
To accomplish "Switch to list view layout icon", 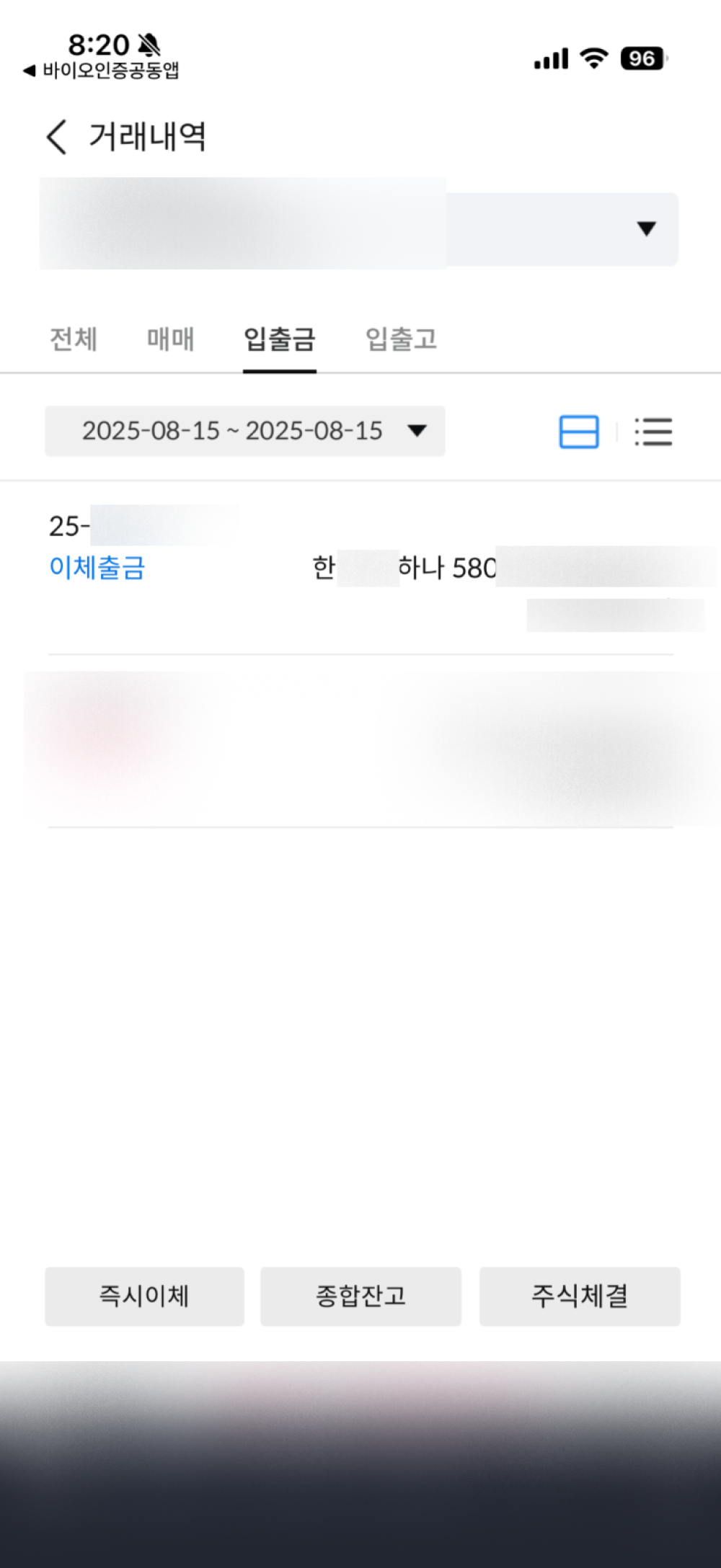I will [653, 432].
